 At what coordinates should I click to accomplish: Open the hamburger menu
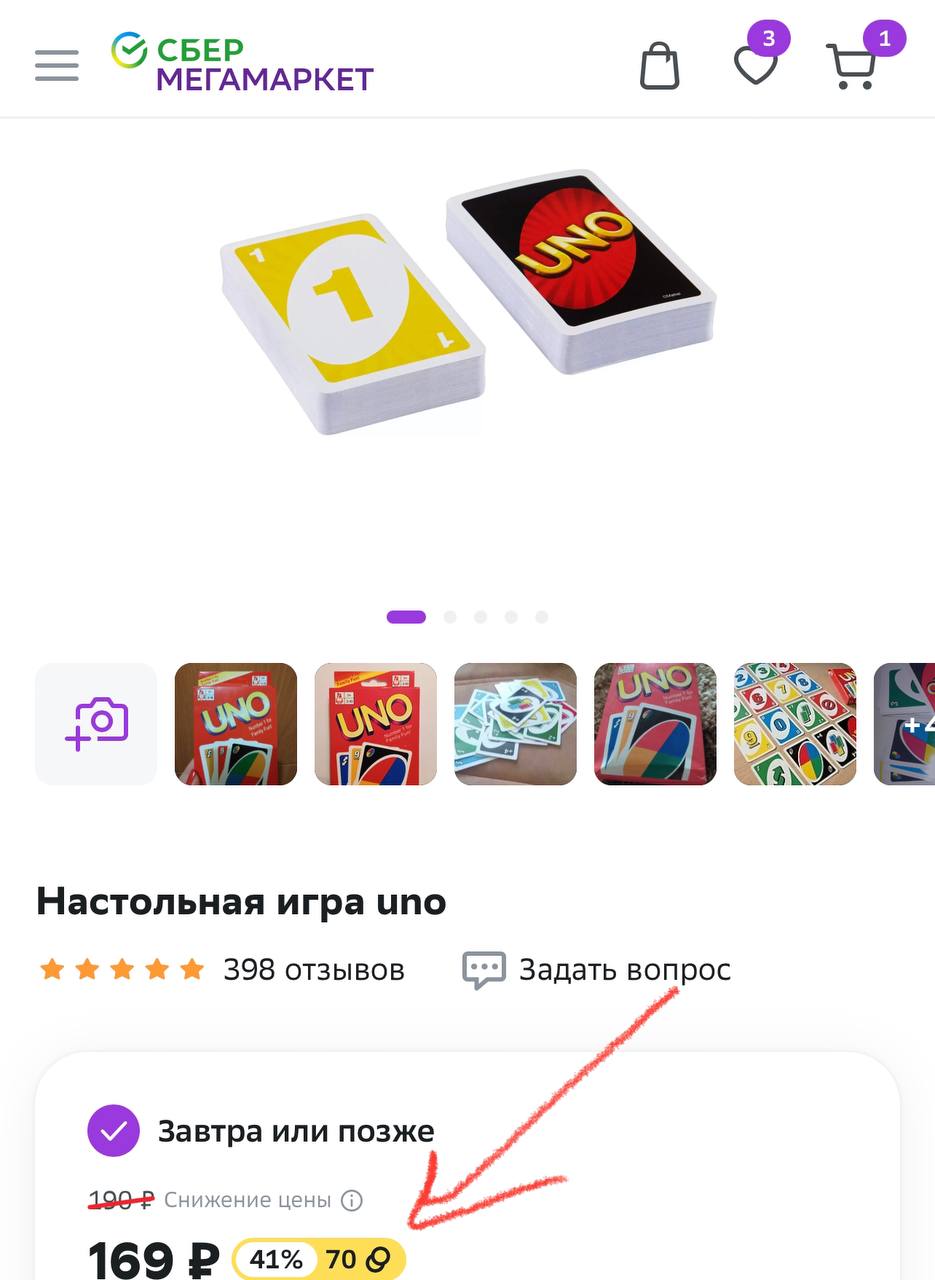pyautogui.click(x=57, y=65)
